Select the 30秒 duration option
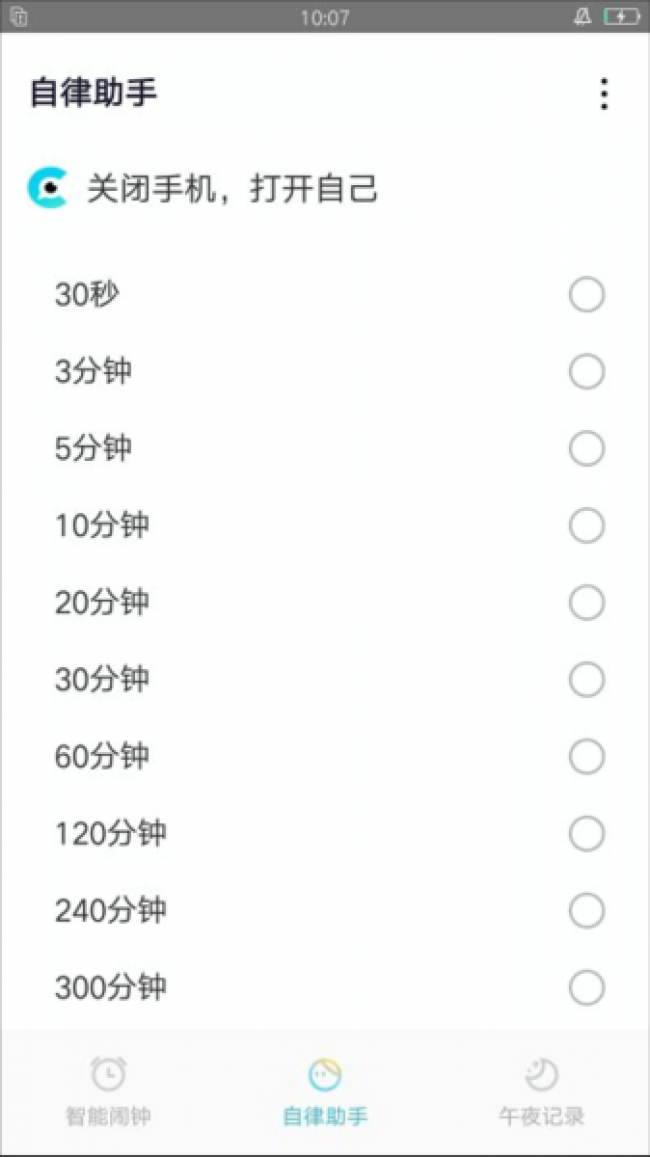Viewport: 650px width, 1157px height. (x=586, y=295)
